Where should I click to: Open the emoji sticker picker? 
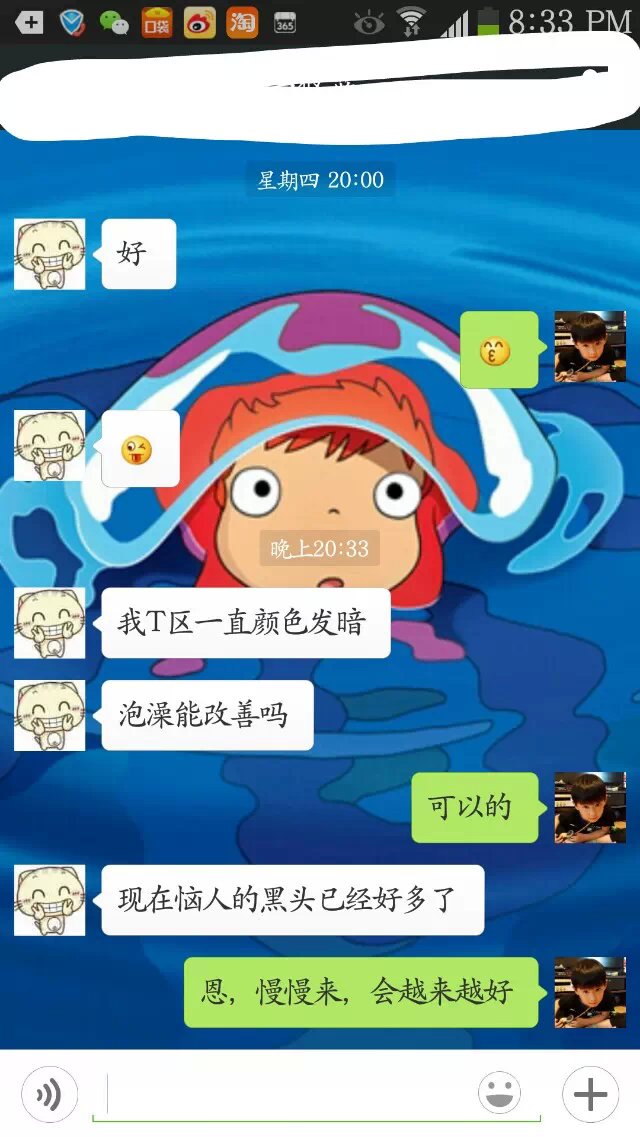499,1095
